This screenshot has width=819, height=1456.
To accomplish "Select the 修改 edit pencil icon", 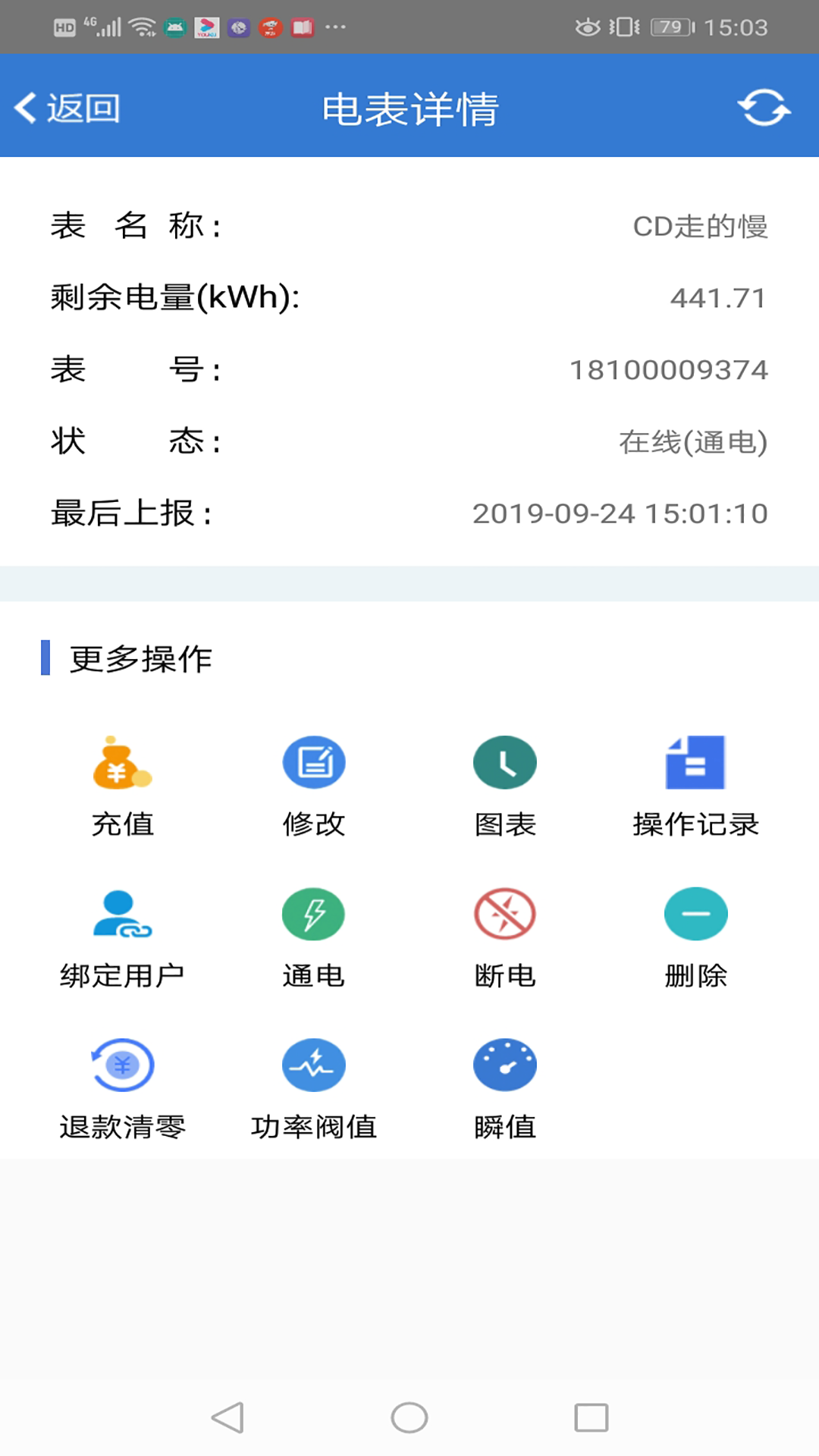I will click(x=314, y=762).
